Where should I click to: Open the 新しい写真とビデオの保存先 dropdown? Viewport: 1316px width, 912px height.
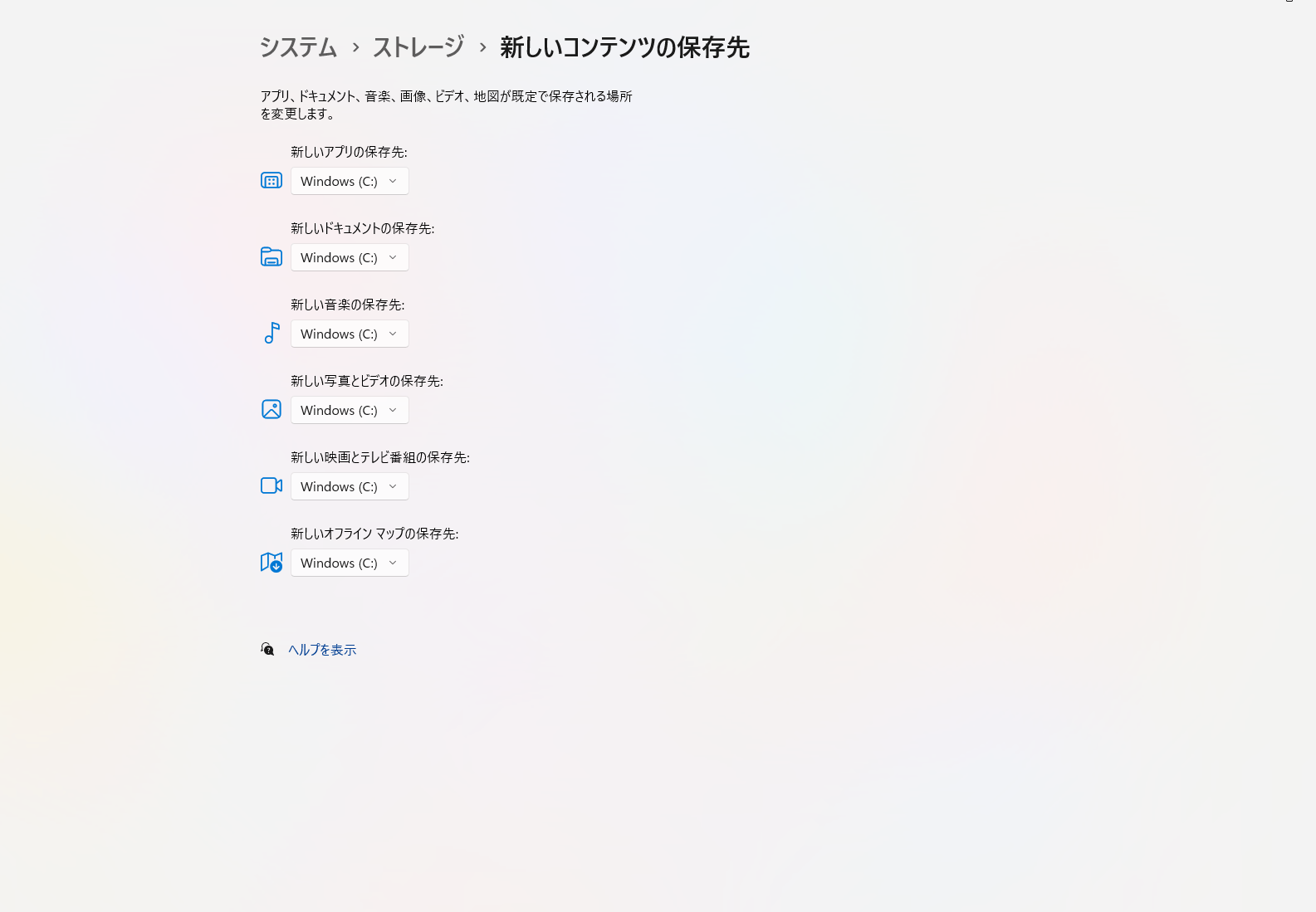(x=350, y=410)
